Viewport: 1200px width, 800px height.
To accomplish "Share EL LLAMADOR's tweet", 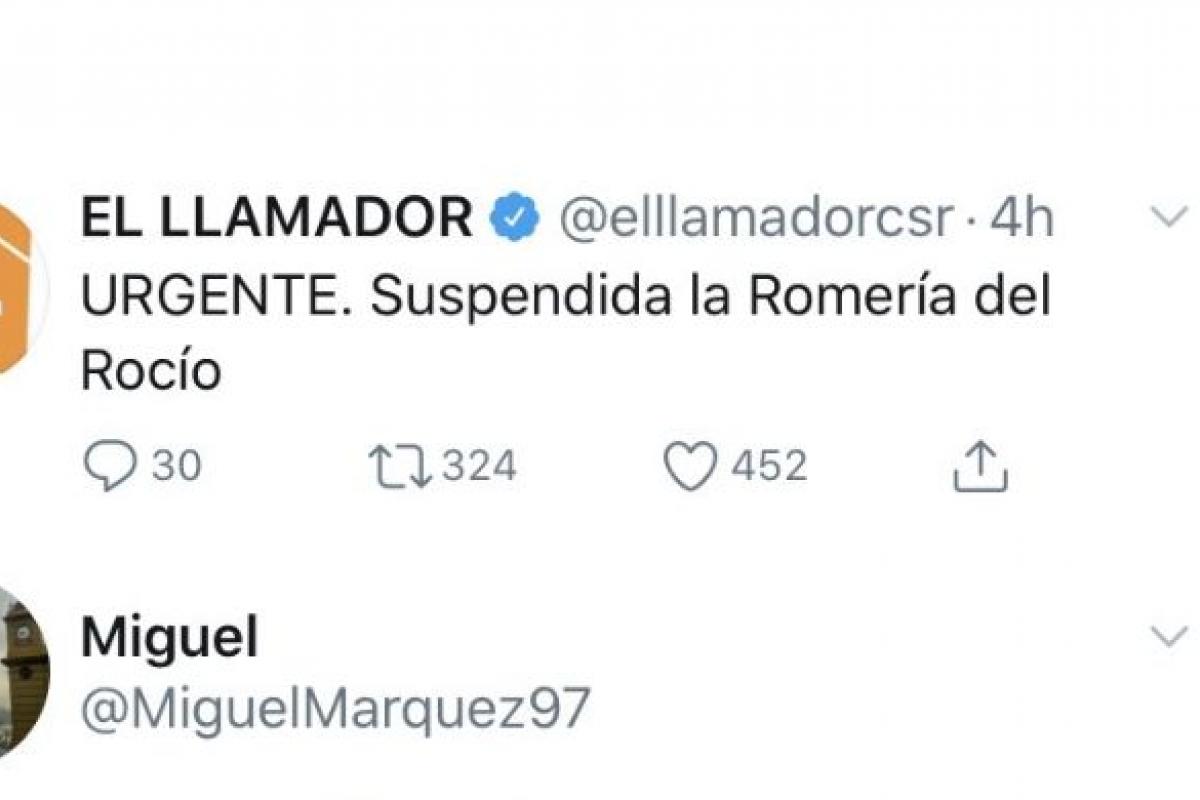I will (980, 468).
